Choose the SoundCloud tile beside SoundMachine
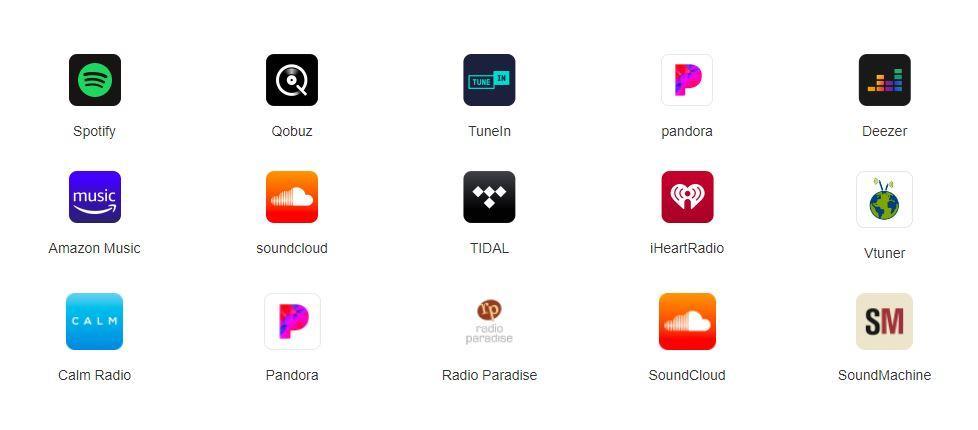Image resolution: width=978 pixels, height=430 pixels. tap(687, 321)
